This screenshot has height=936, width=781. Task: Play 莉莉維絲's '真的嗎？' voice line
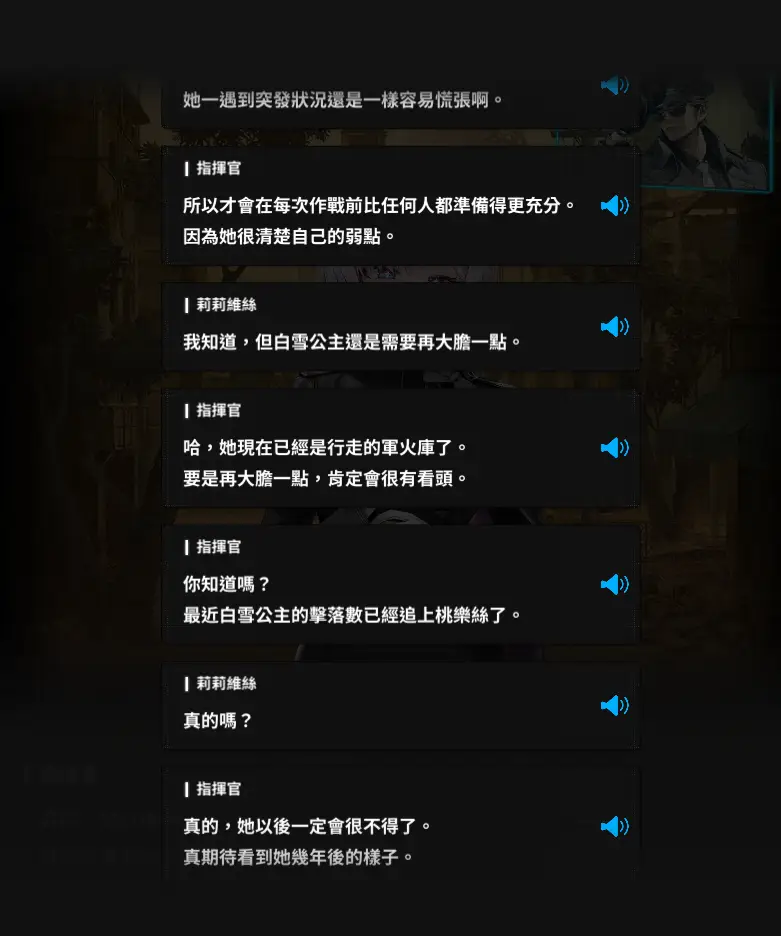pos(614,706)
